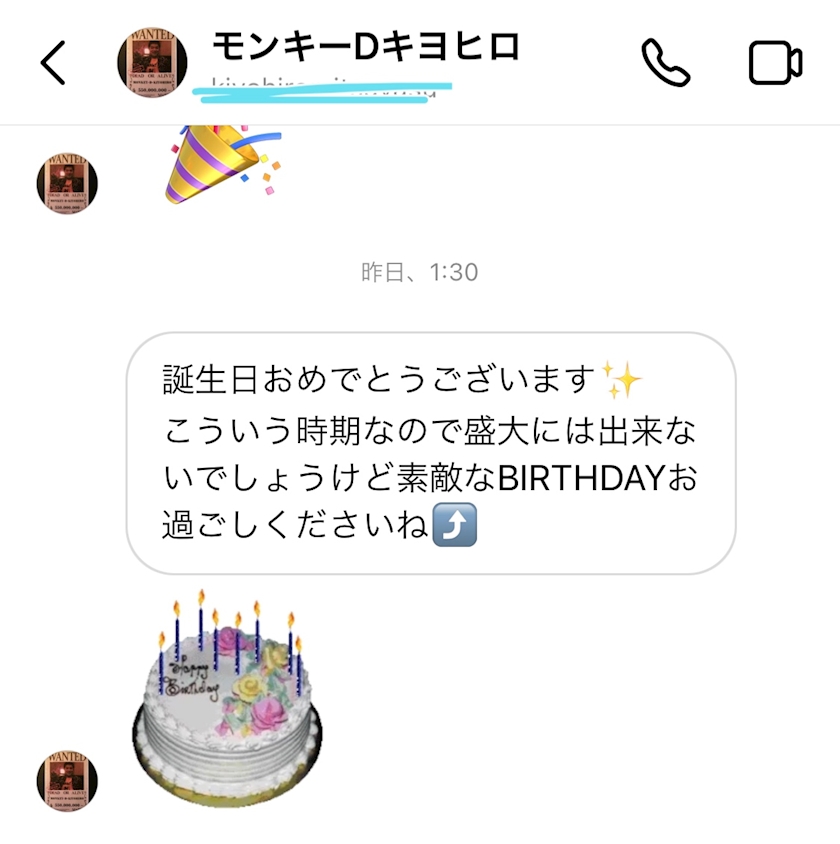Tap the avatar beside the cake sticker
This screenshot has height=844, width=840.
point(67,781)
